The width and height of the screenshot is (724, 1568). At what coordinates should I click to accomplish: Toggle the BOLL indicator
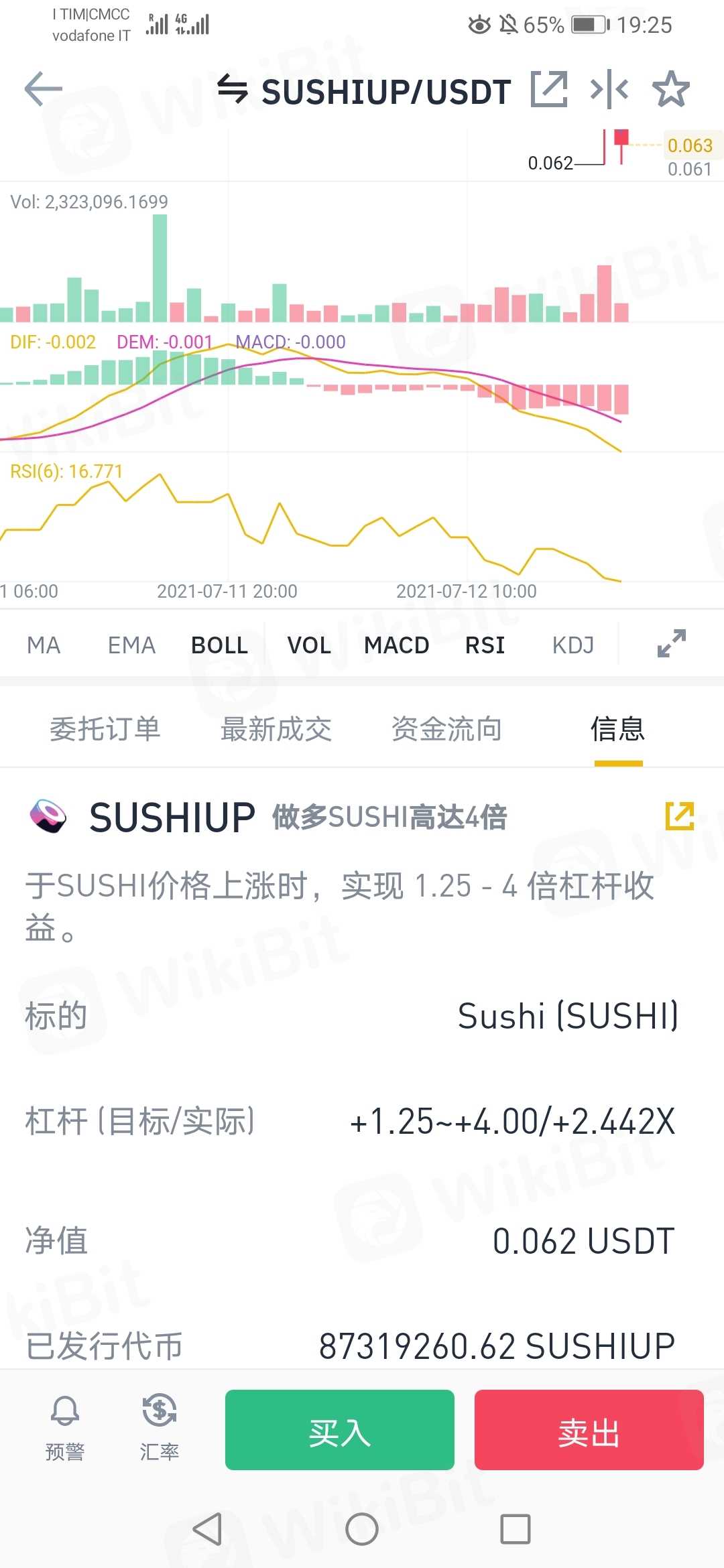(x=219, y=645)
